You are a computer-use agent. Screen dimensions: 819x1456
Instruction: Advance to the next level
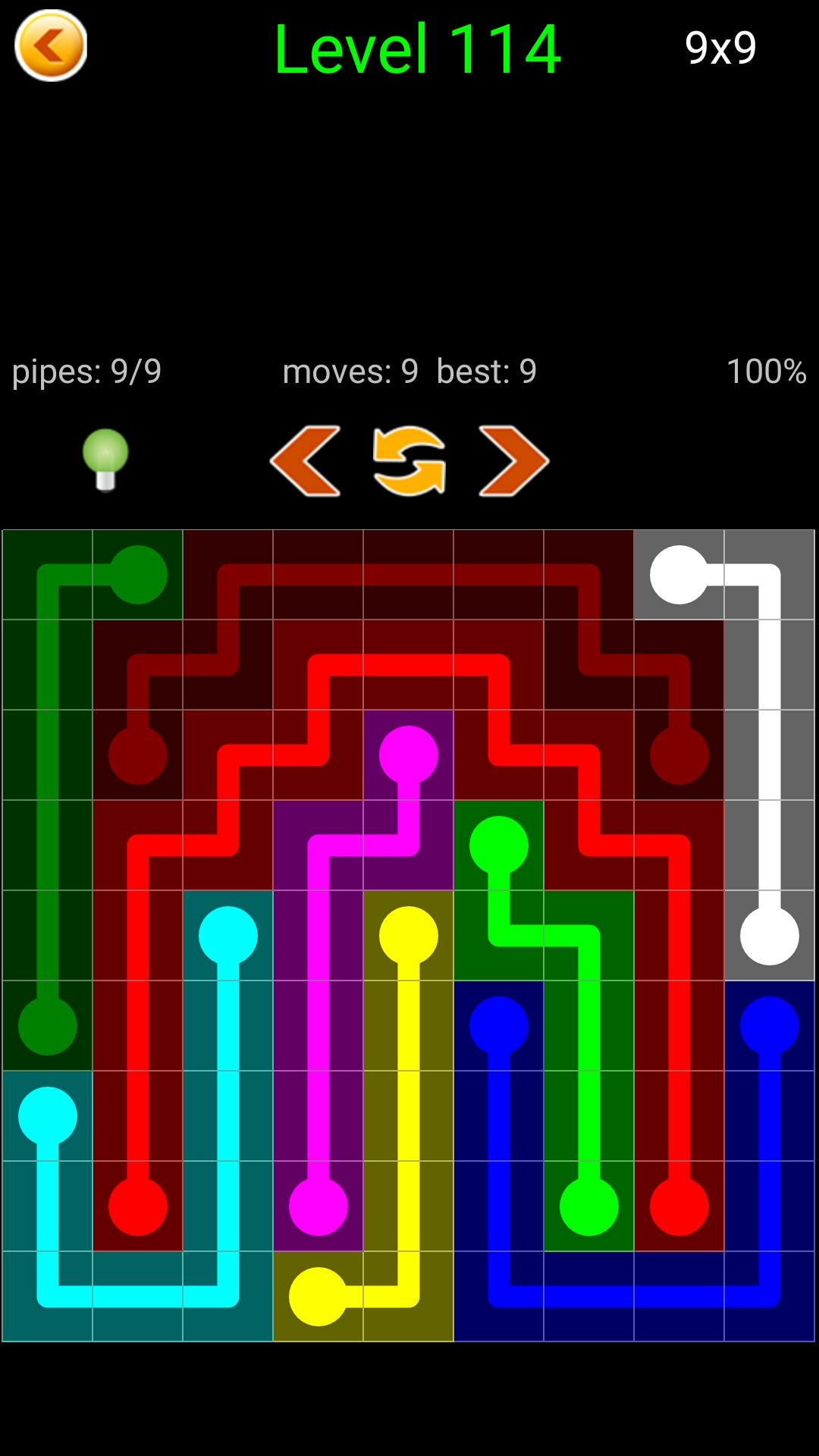[513, 461]
